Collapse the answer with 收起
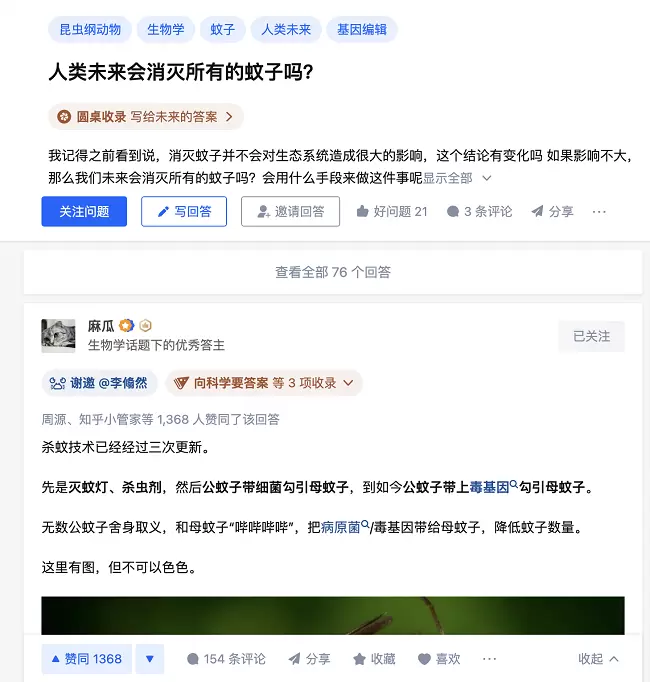This screenshot has height=682, width=650. coord(598,659)
